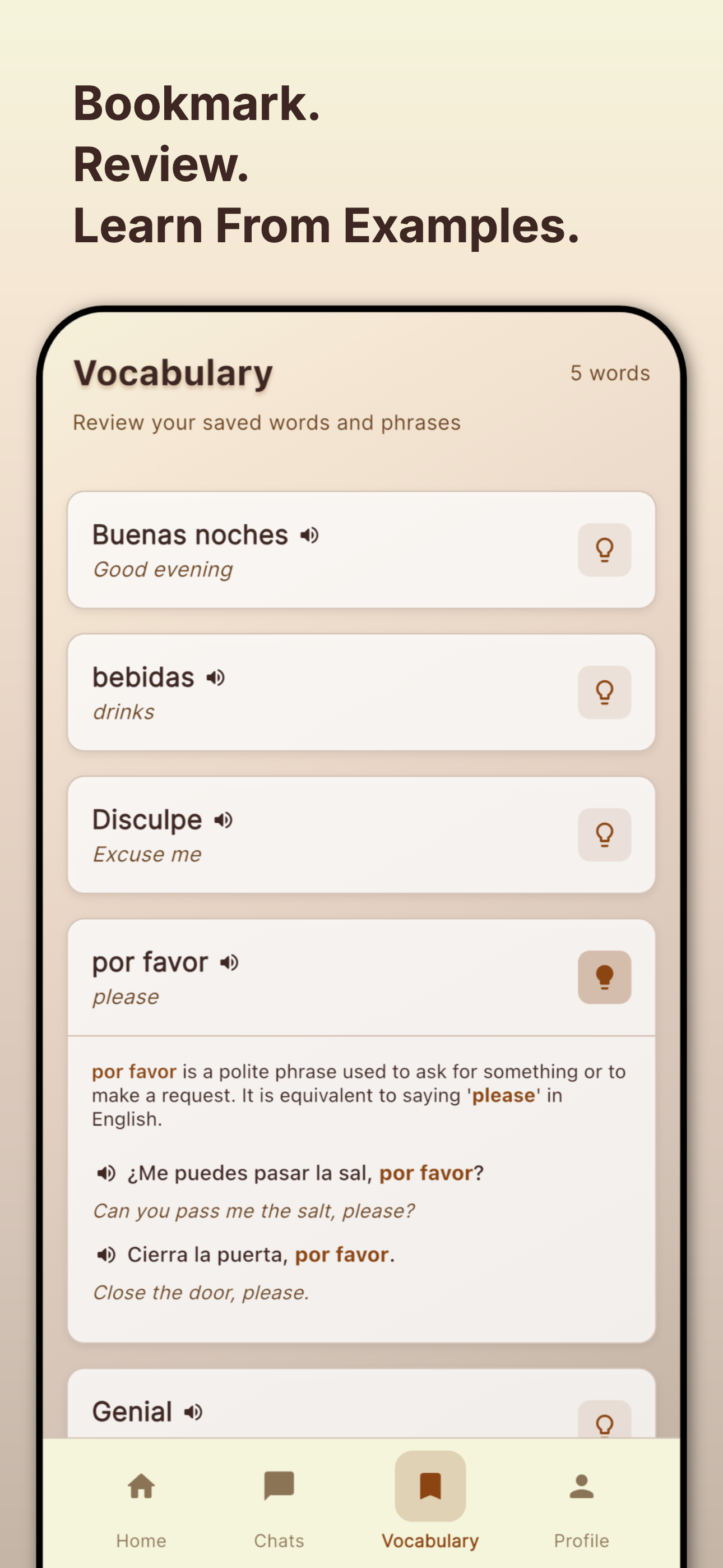Play pronunciation of 'Disculpe'

click(224, 819)
